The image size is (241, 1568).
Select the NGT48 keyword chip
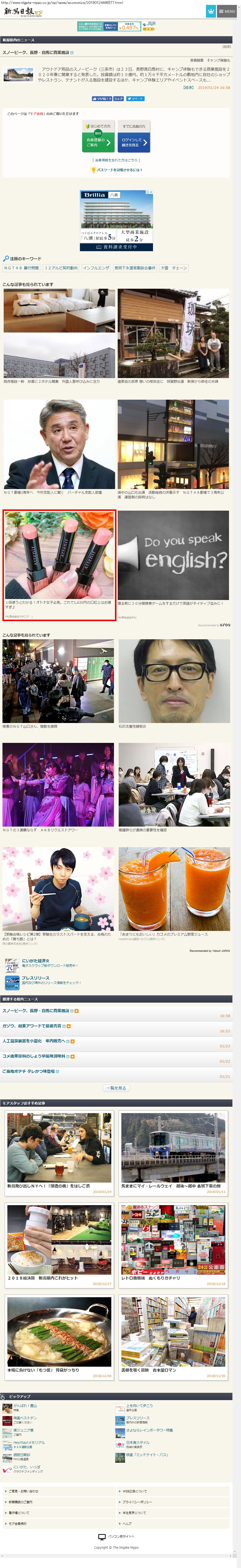coord(21,268)
